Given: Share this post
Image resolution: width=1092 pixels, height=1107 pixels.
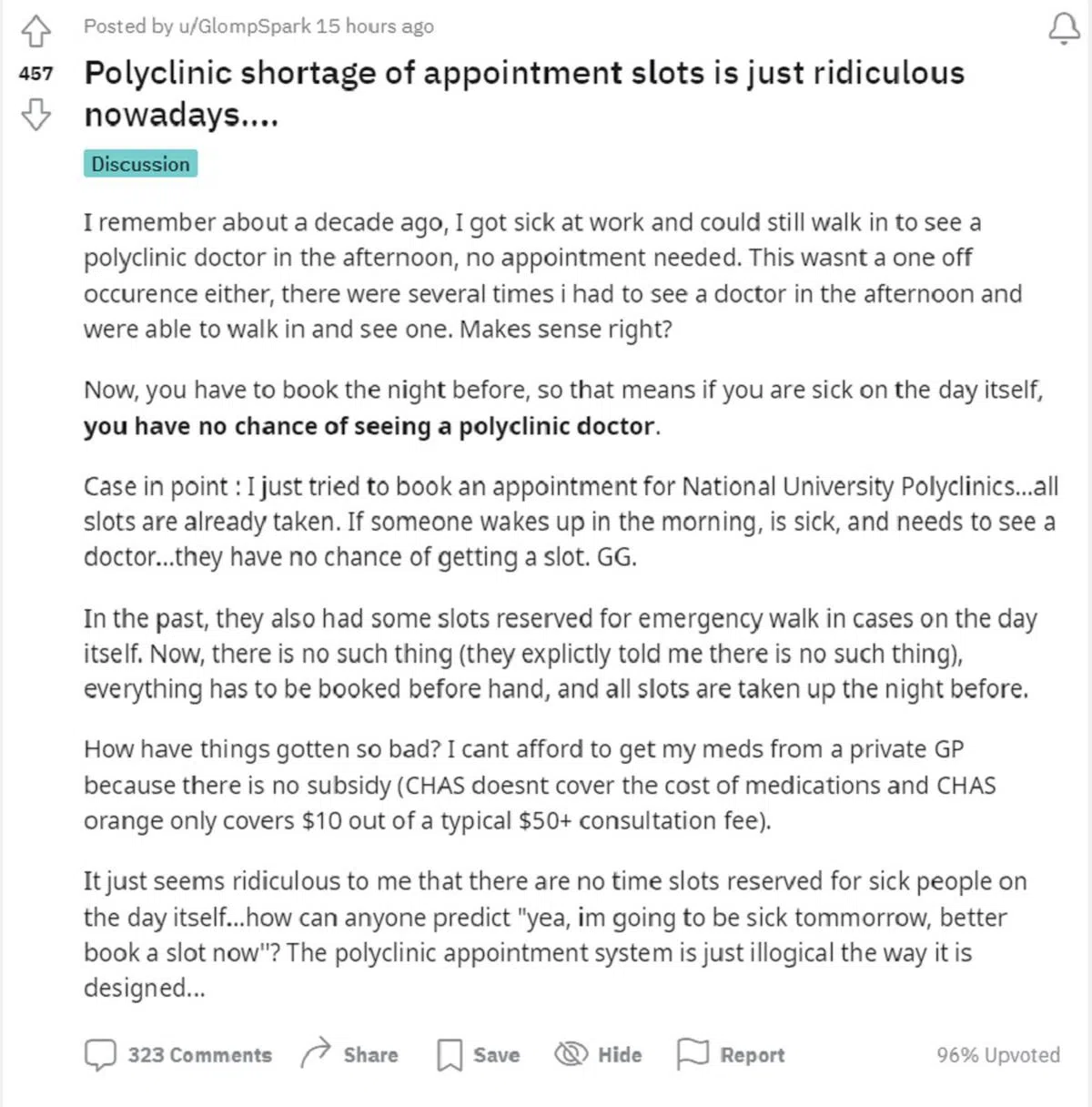Looking at the screenshot, I should [x=350, y=1055].
